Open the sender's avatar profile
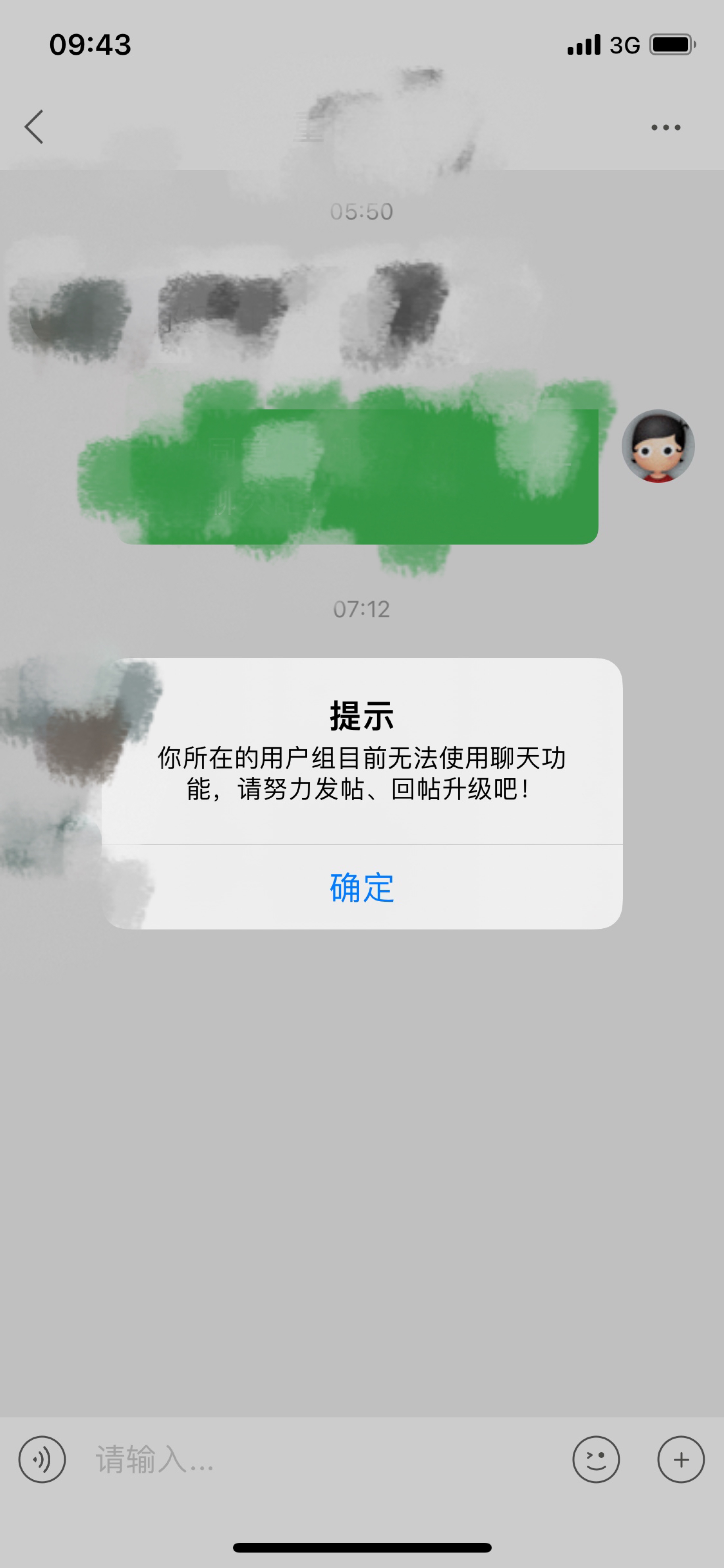Viewport: 724px width, 1568px height. tap(658, 446)
